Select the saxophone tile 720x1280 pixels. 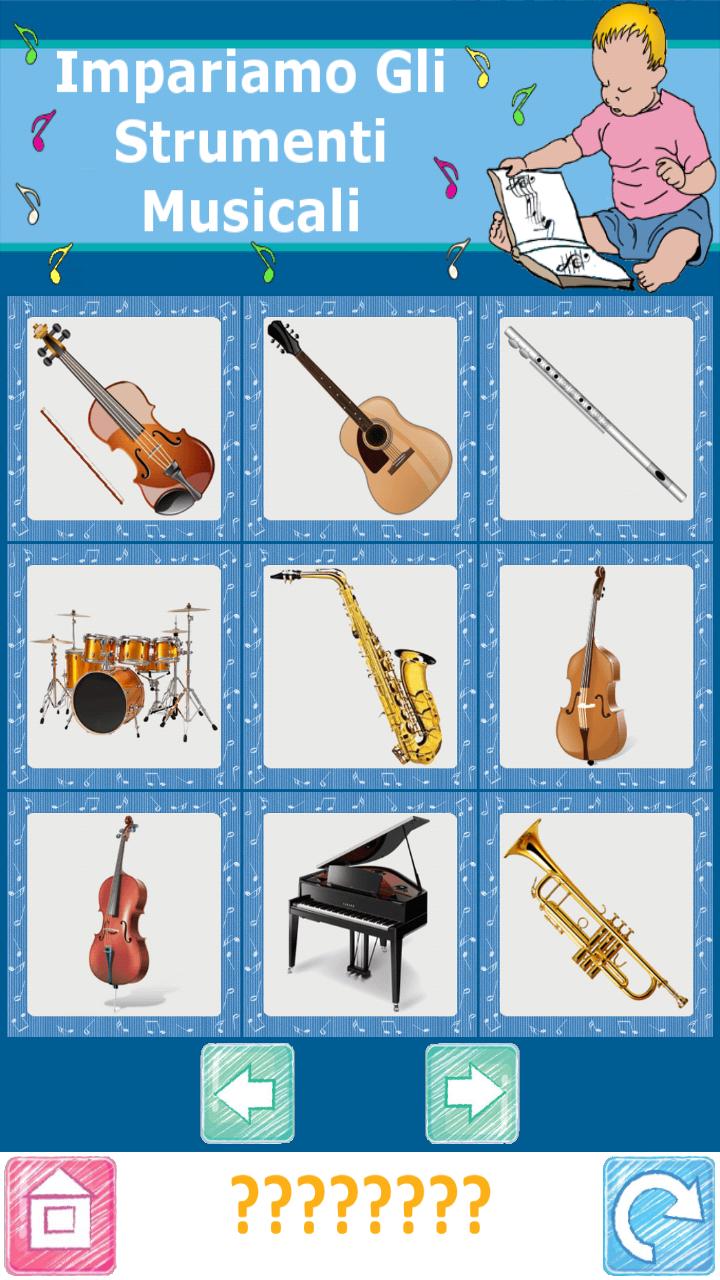(x=360, y=666)
